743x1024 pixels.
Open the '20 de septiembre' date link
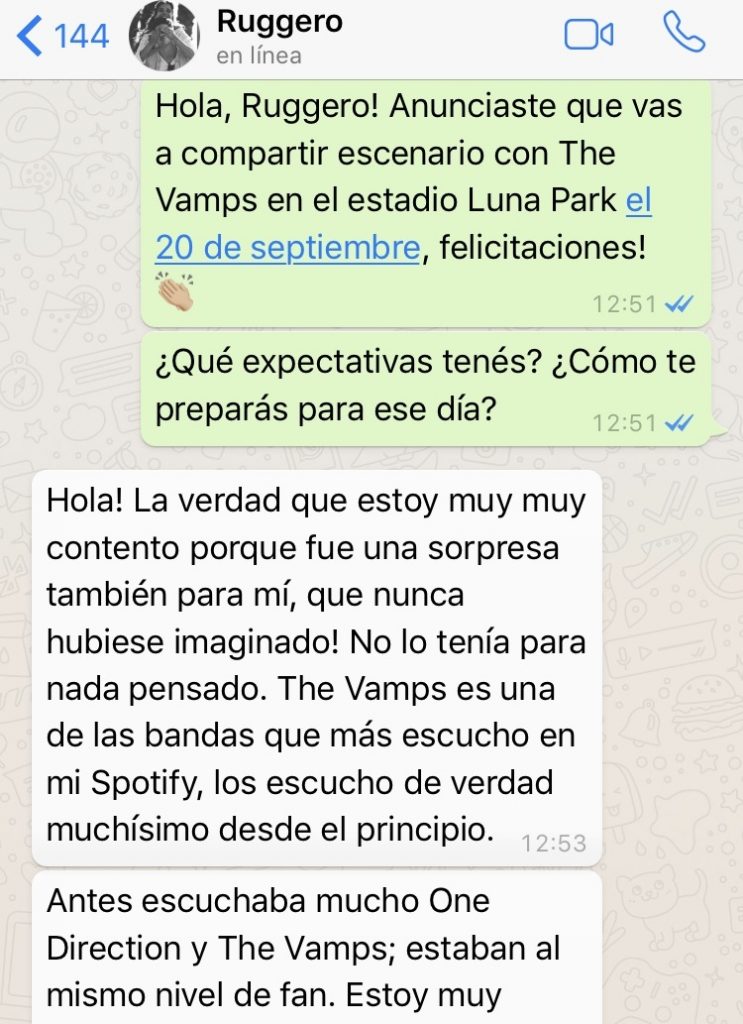[x=287, y=246]
